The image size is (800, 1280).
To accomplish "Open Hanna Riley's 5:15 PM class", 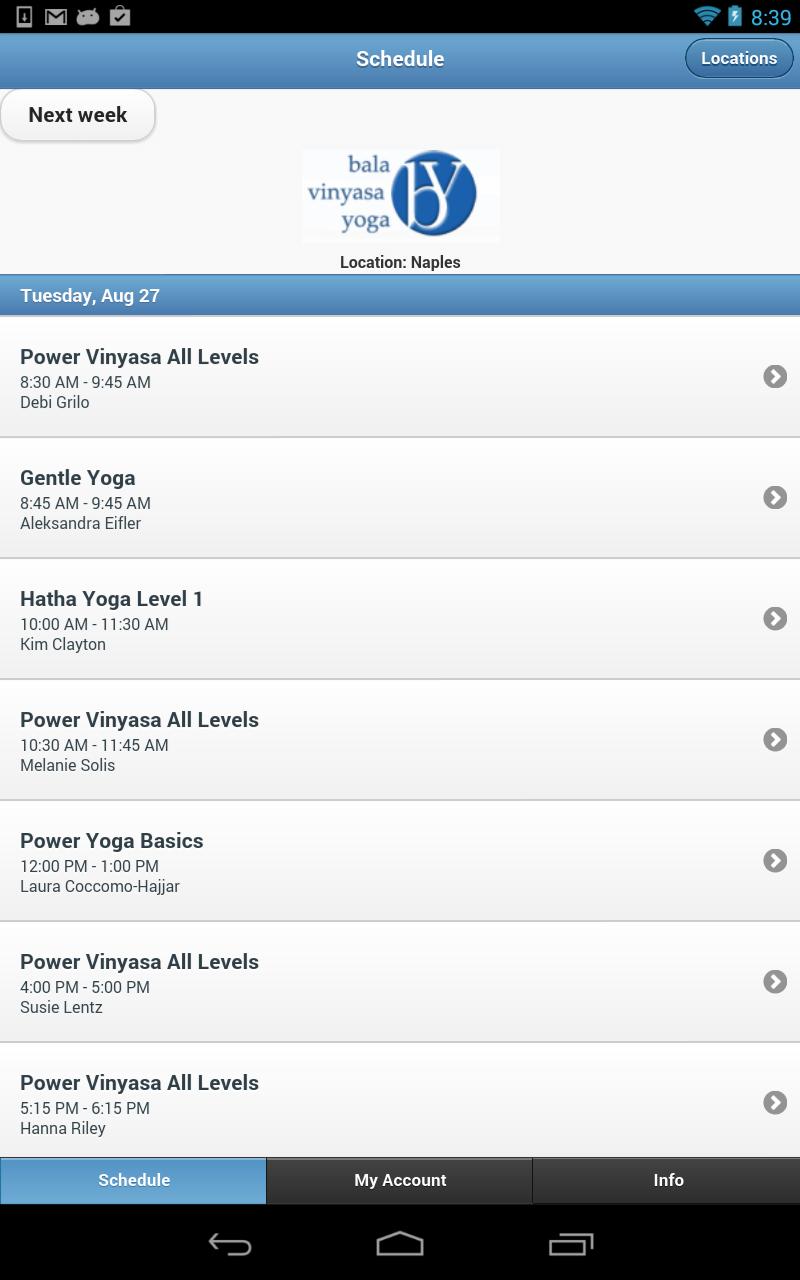I will [400, 1100].
